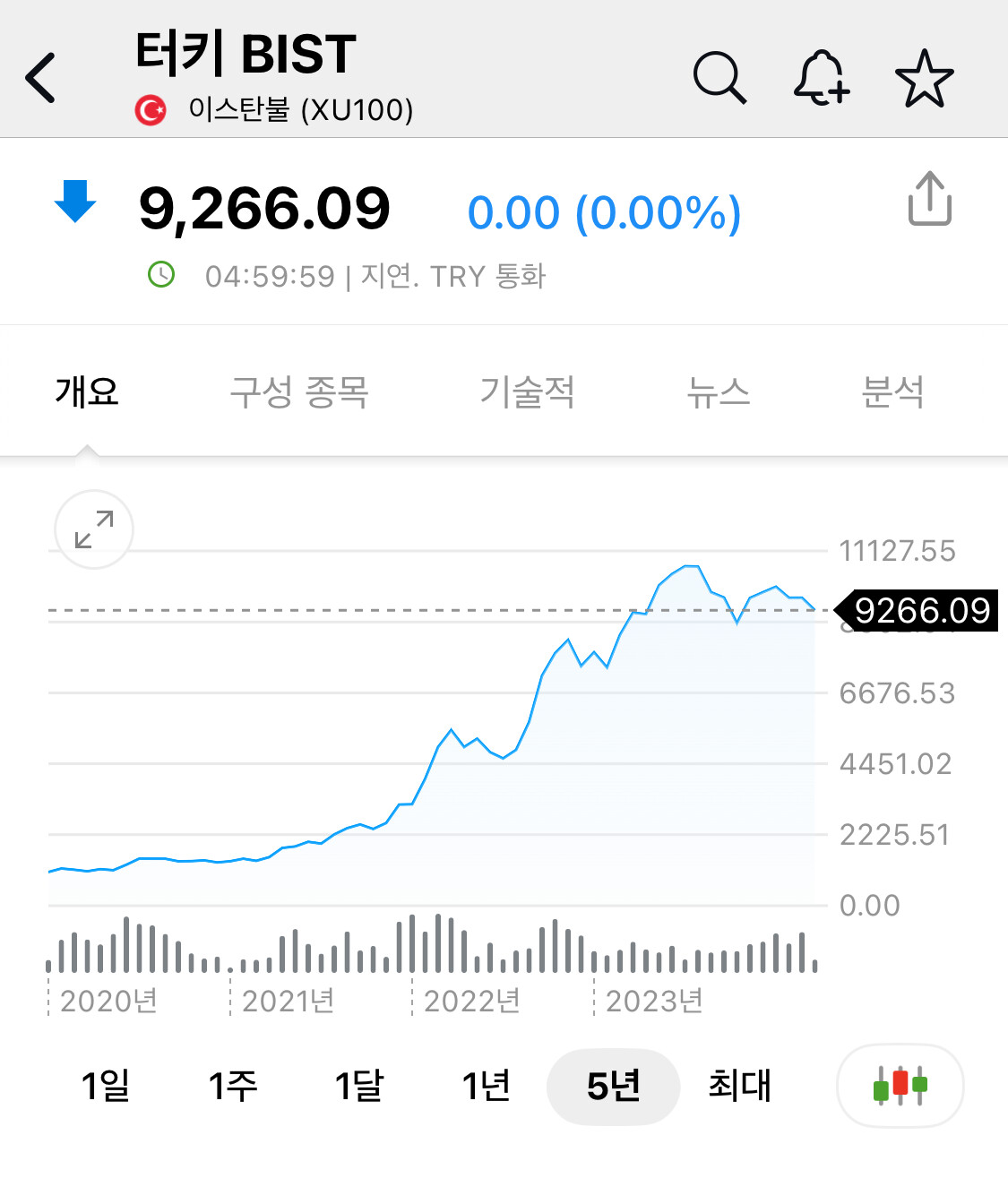1008x1178 pixels.
Task: View the 최대 chart range
Action: click(740, 1086)
